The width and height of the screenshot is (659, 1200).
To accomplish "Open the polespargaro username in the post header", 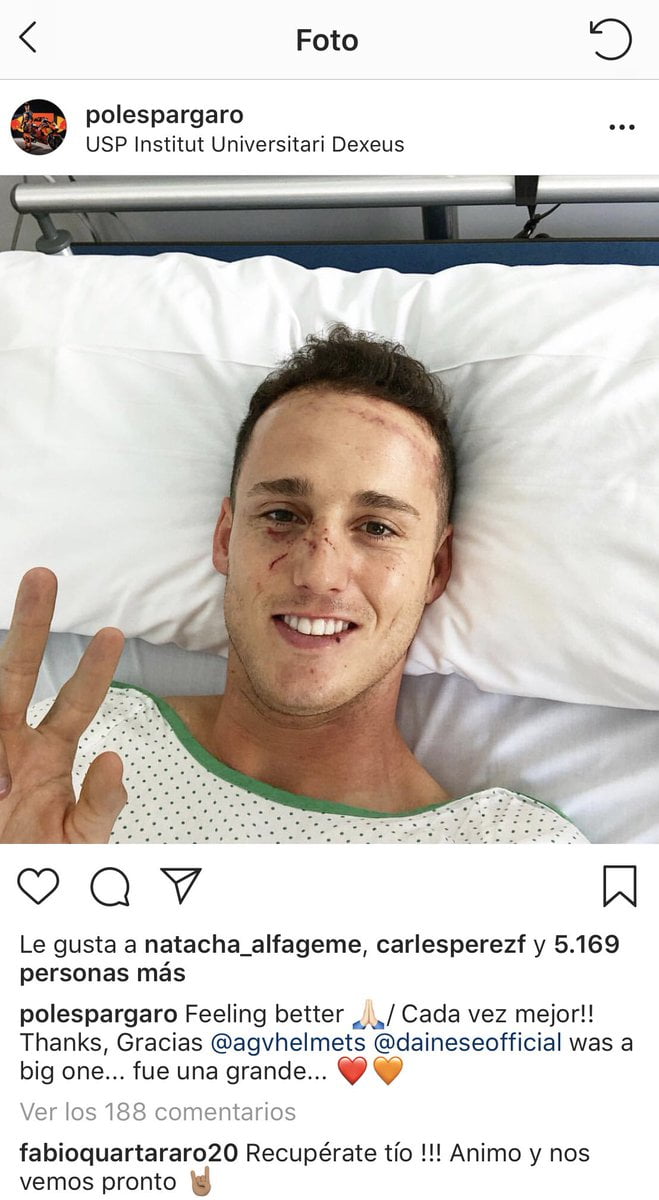I will (x=164, y=114).
